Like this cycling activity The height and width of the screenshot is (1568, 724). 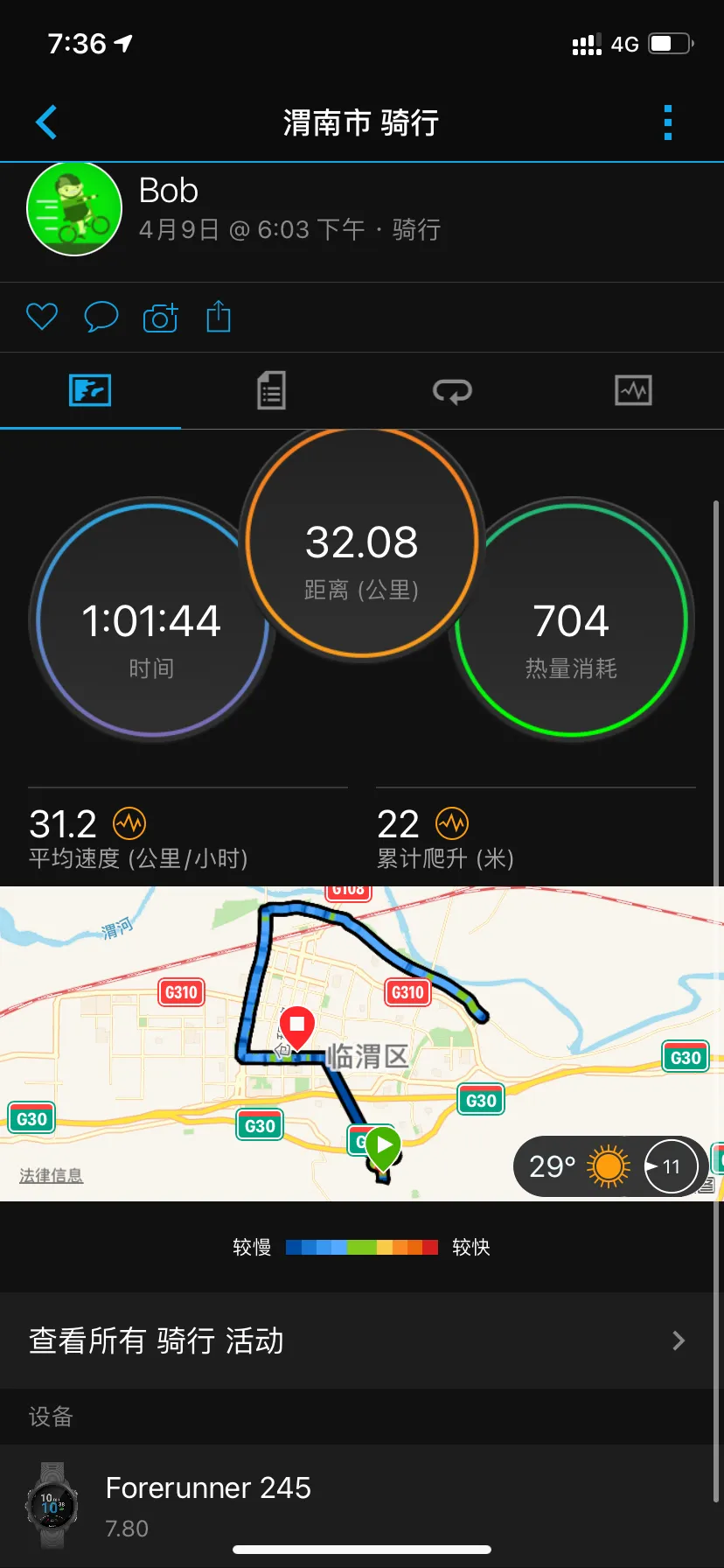(x=41, y=317)
